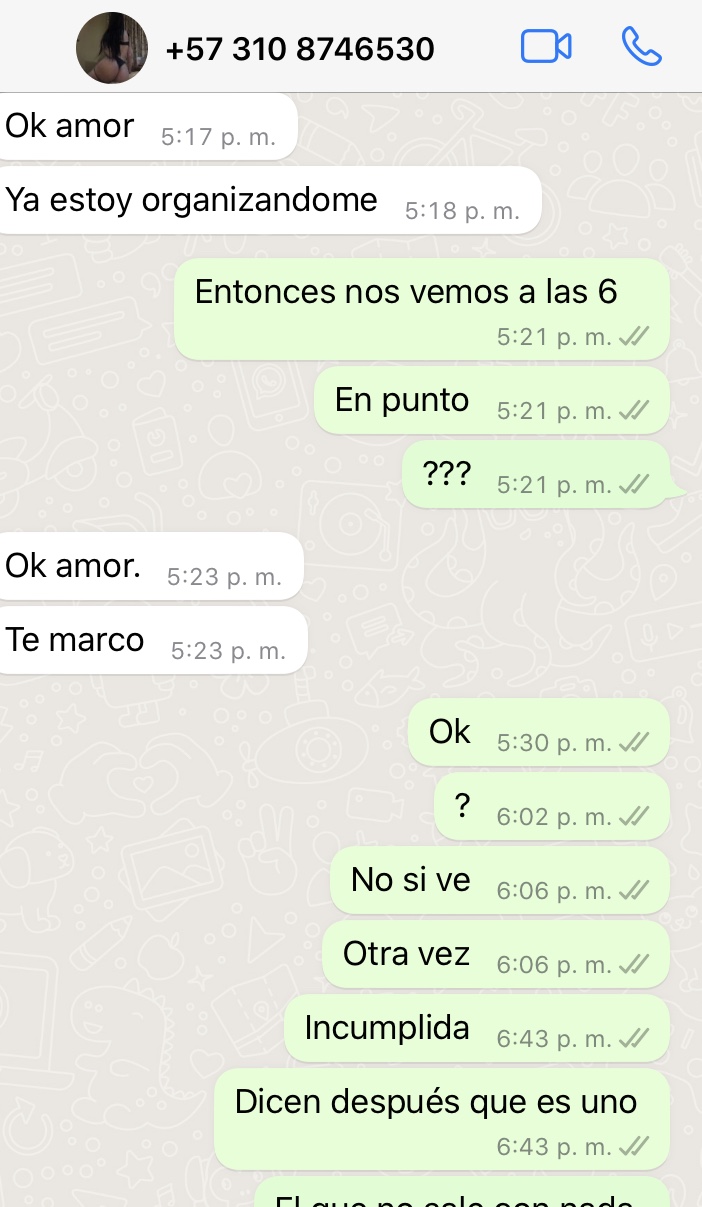Start a video call with this contact
This screenshot has height=1207, width=702.
pos(545,46)
